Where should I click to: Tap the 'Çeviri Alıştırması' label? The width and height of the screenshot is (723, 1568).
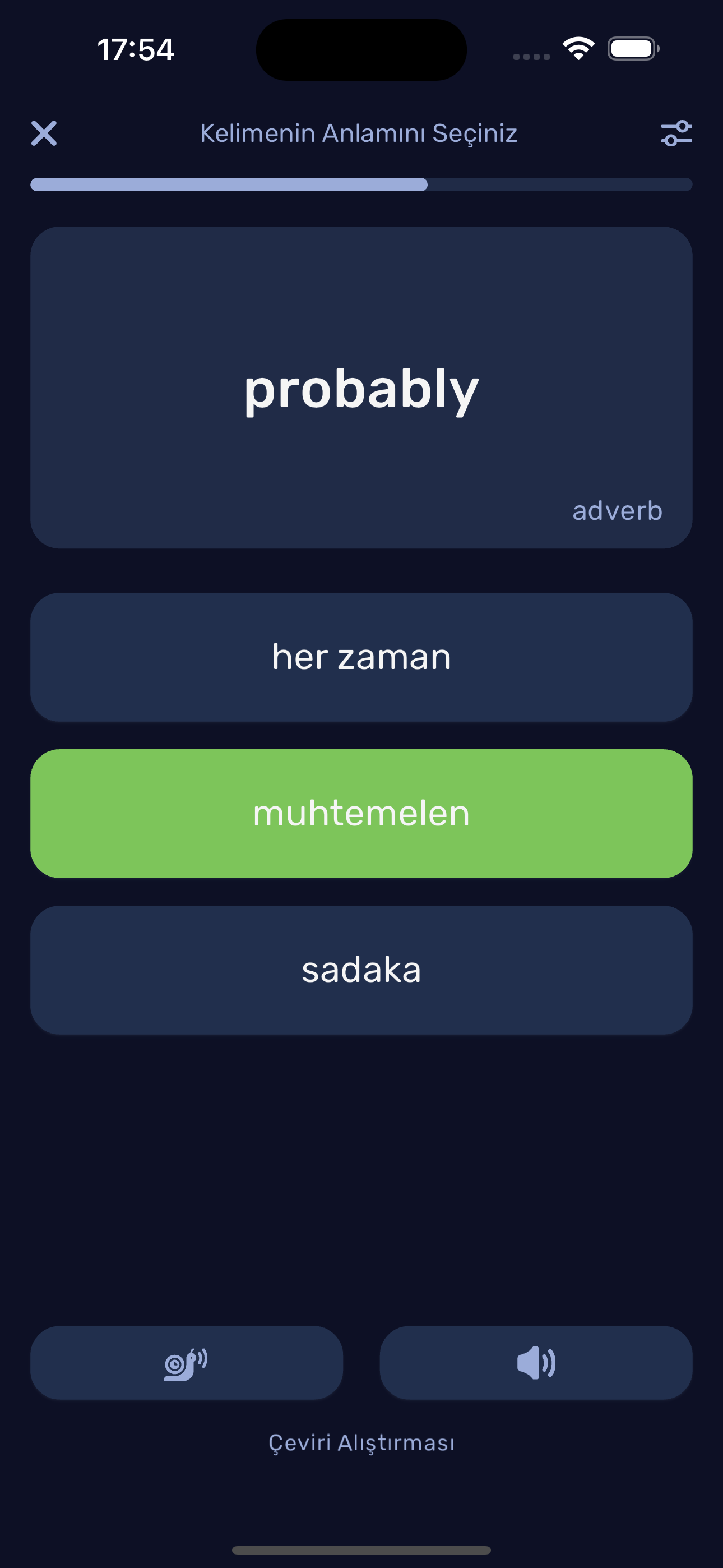(361, 1442)
